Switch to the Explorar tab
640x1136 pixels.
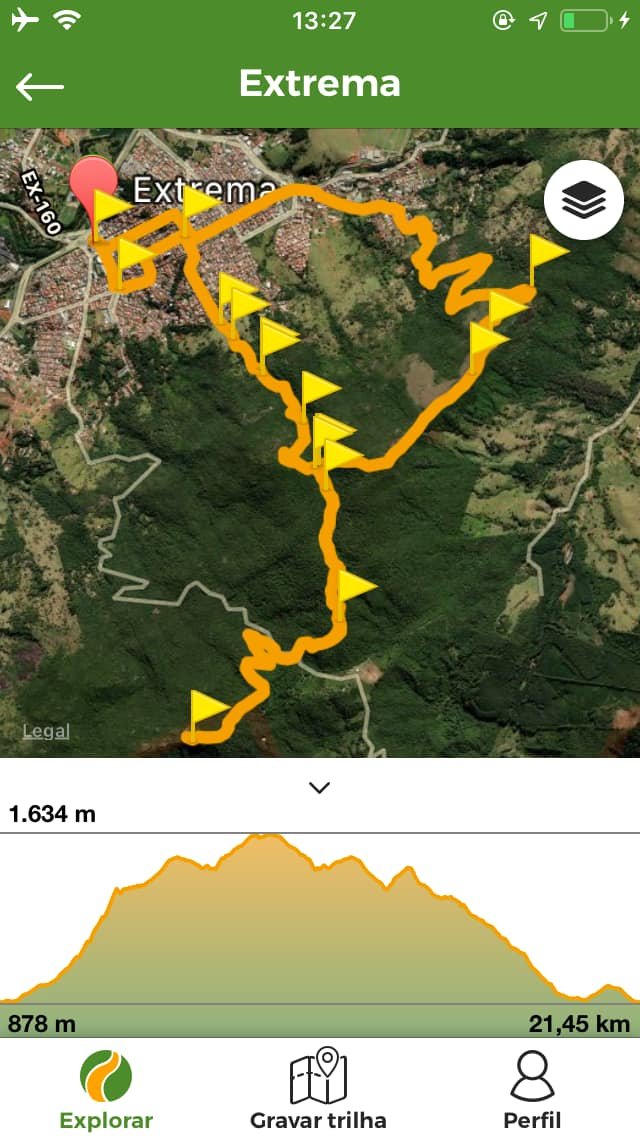(106, 1089)
